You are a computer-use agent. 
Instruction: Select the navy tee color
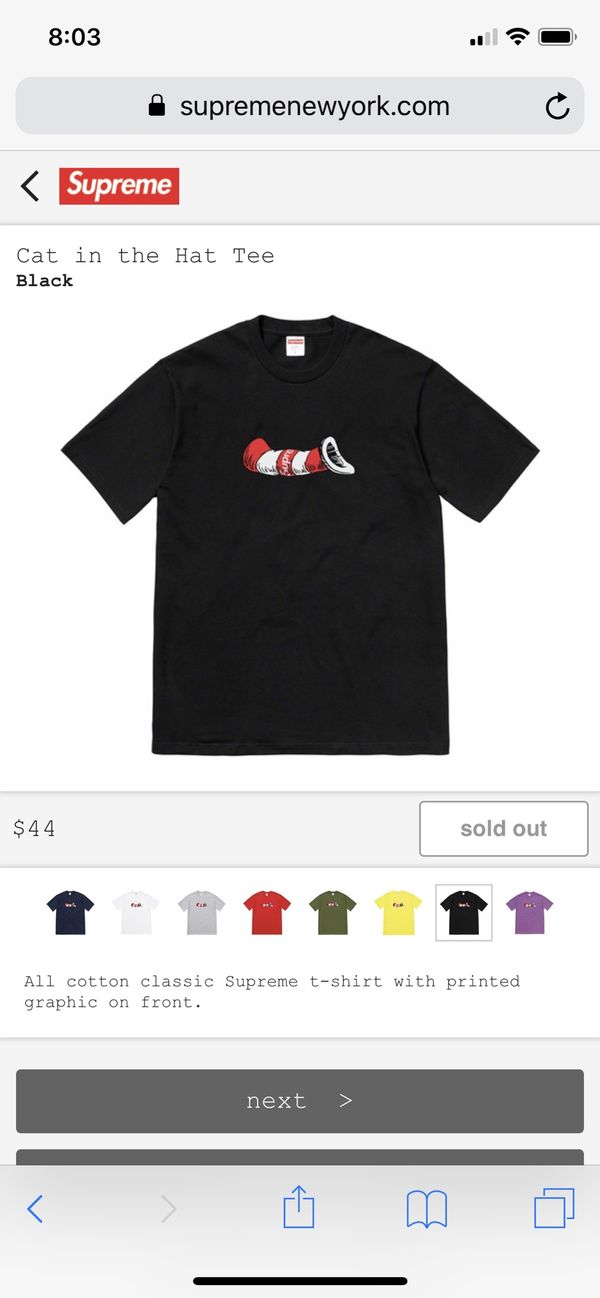[x=70, y=912]
